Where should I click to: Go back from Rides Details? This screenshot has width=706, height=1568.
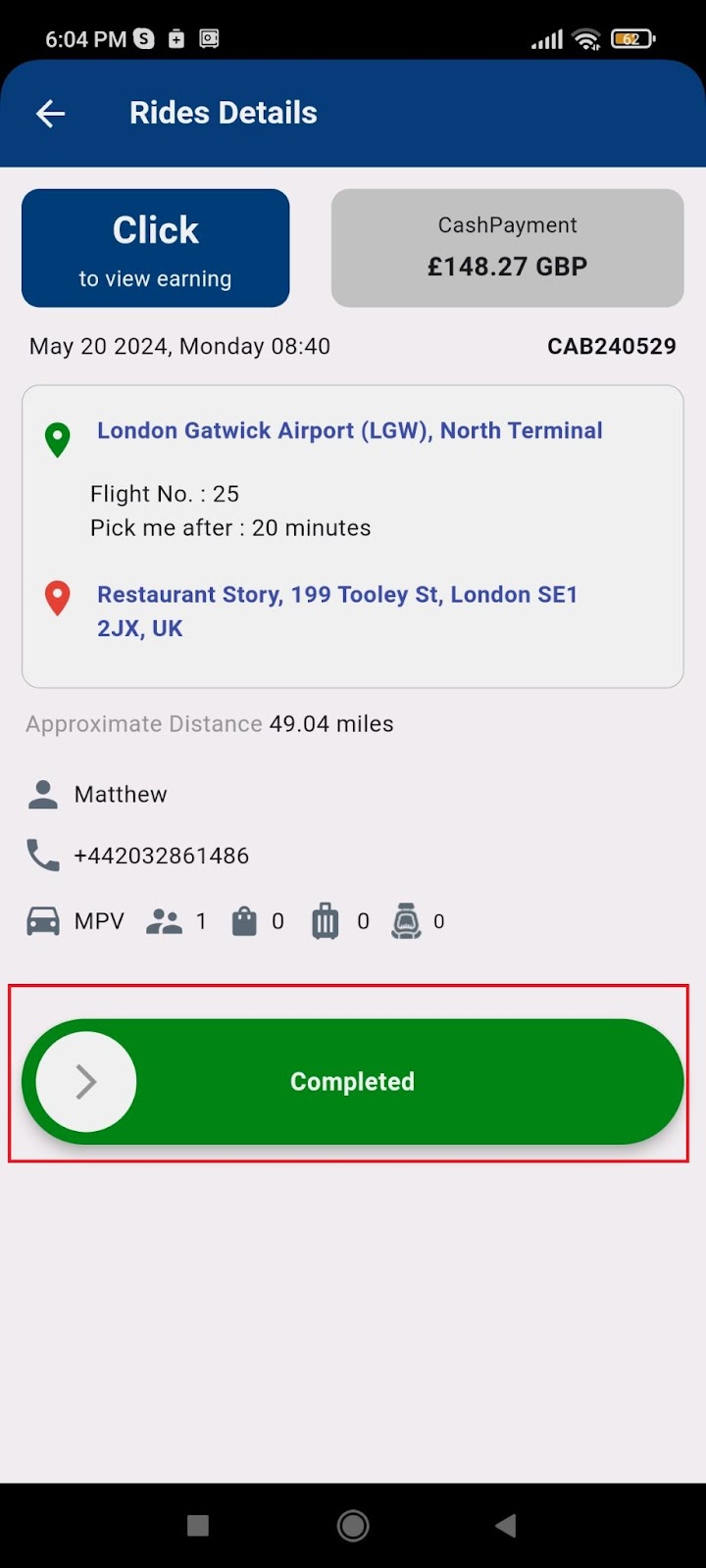coord(51,114)
